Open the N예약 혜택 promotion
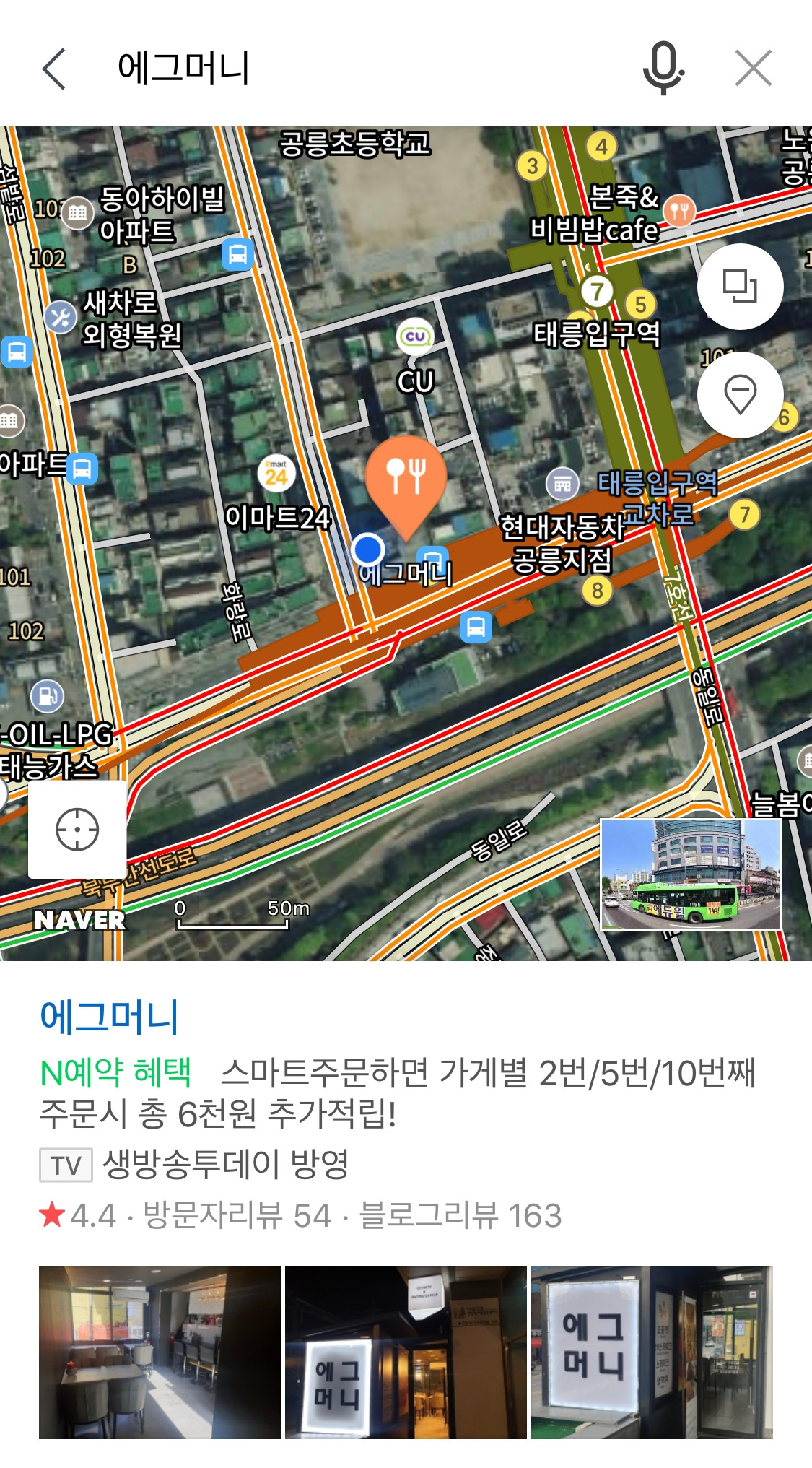This screenshot has width=812, height=1468. 115,1073
